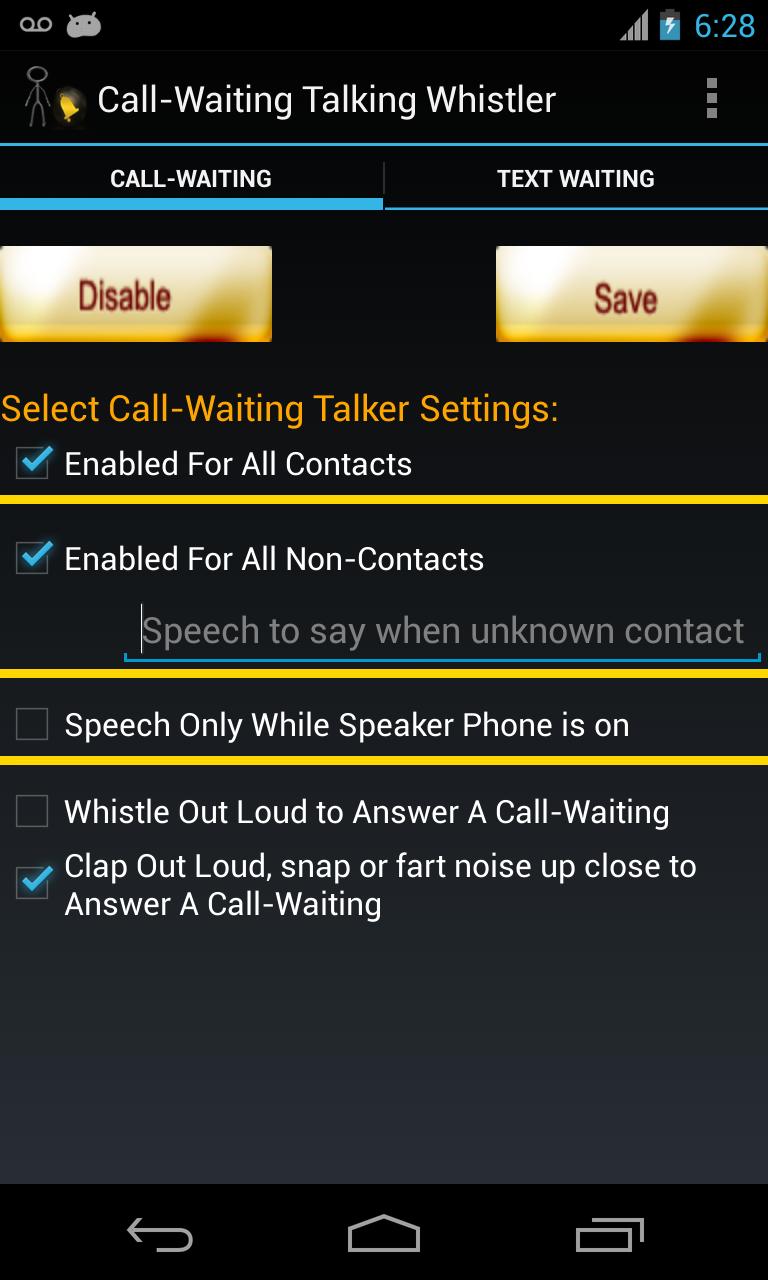Viewport: 768px width, 1280px height.
Task: Focus the unknown contact speech field
Action: [442, 631]
